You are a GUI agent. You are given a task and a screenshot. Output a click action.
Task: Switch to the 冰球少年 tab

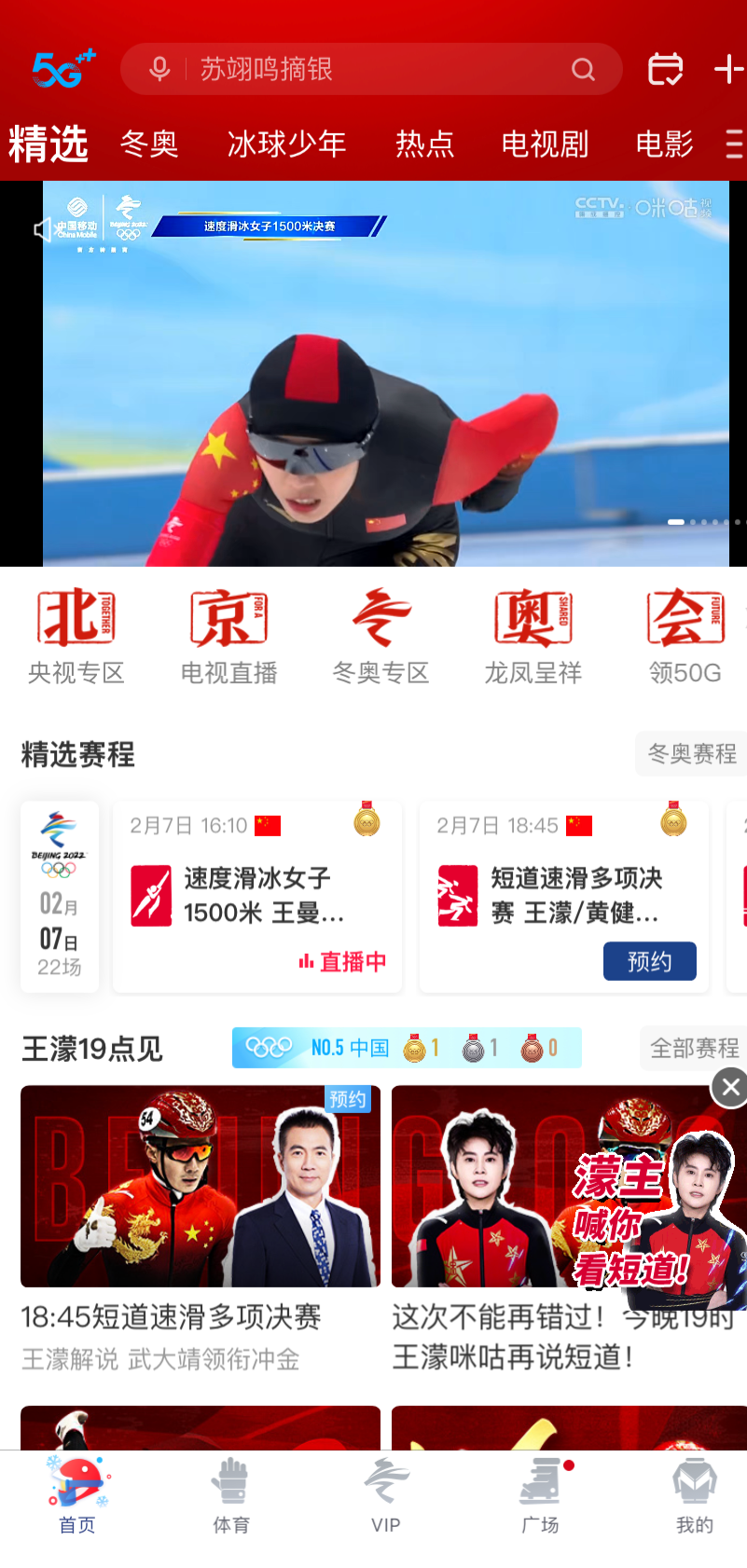[286, 144]
